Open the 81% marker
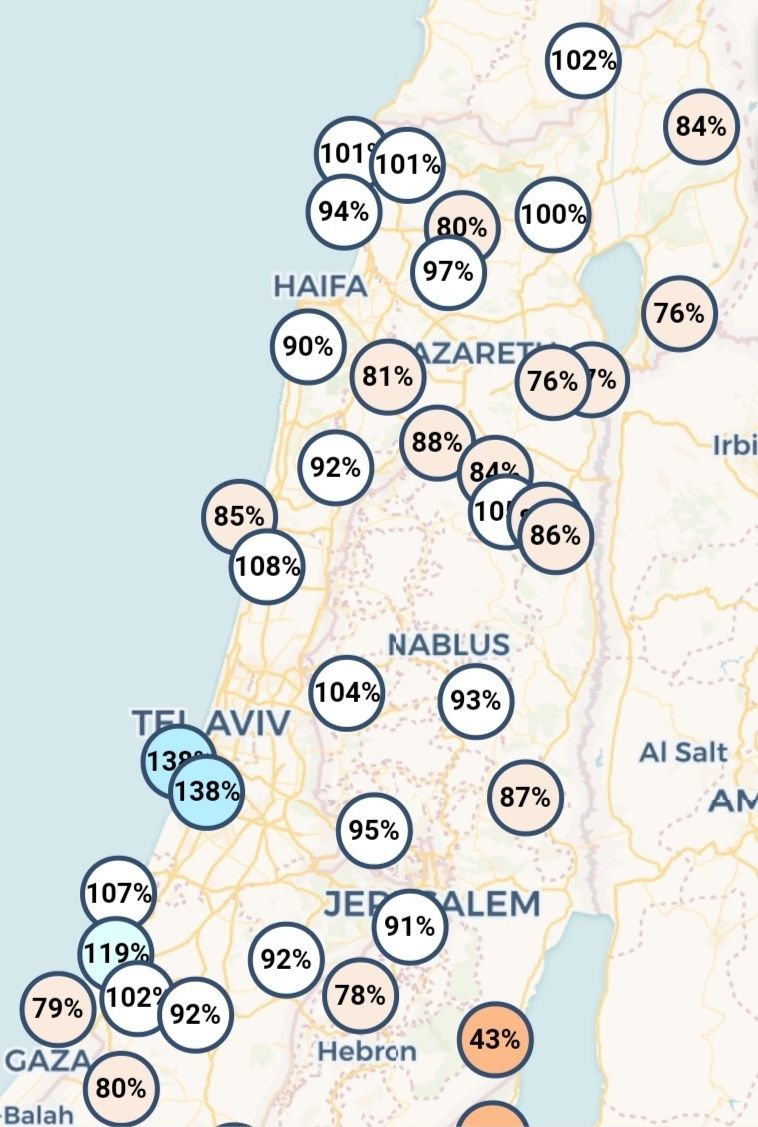The width and height of the screenshot is (758, 1127). 388,377
